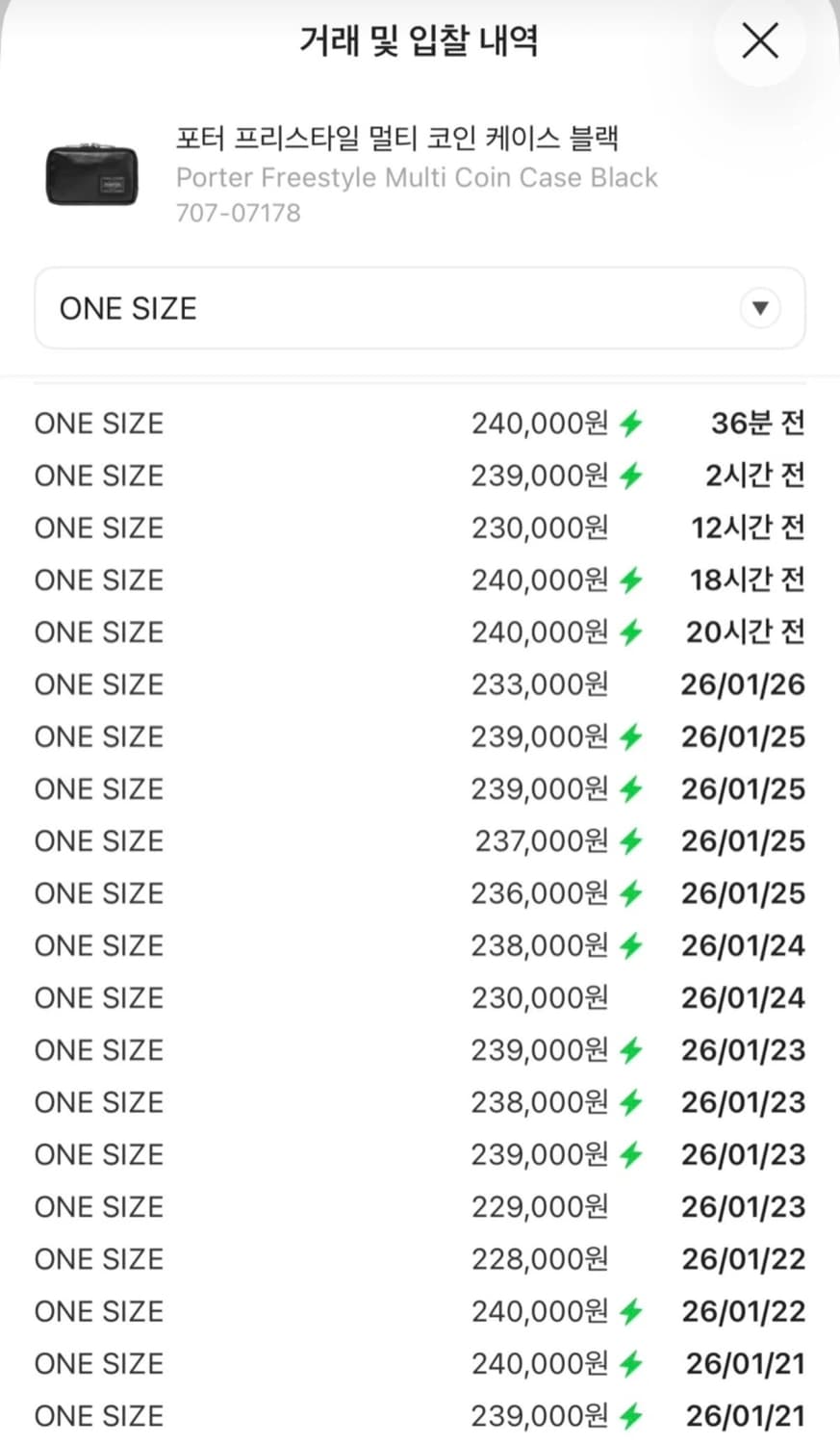
Task: Expand the 36분 전 transaction entry
Action: point(420,422)
